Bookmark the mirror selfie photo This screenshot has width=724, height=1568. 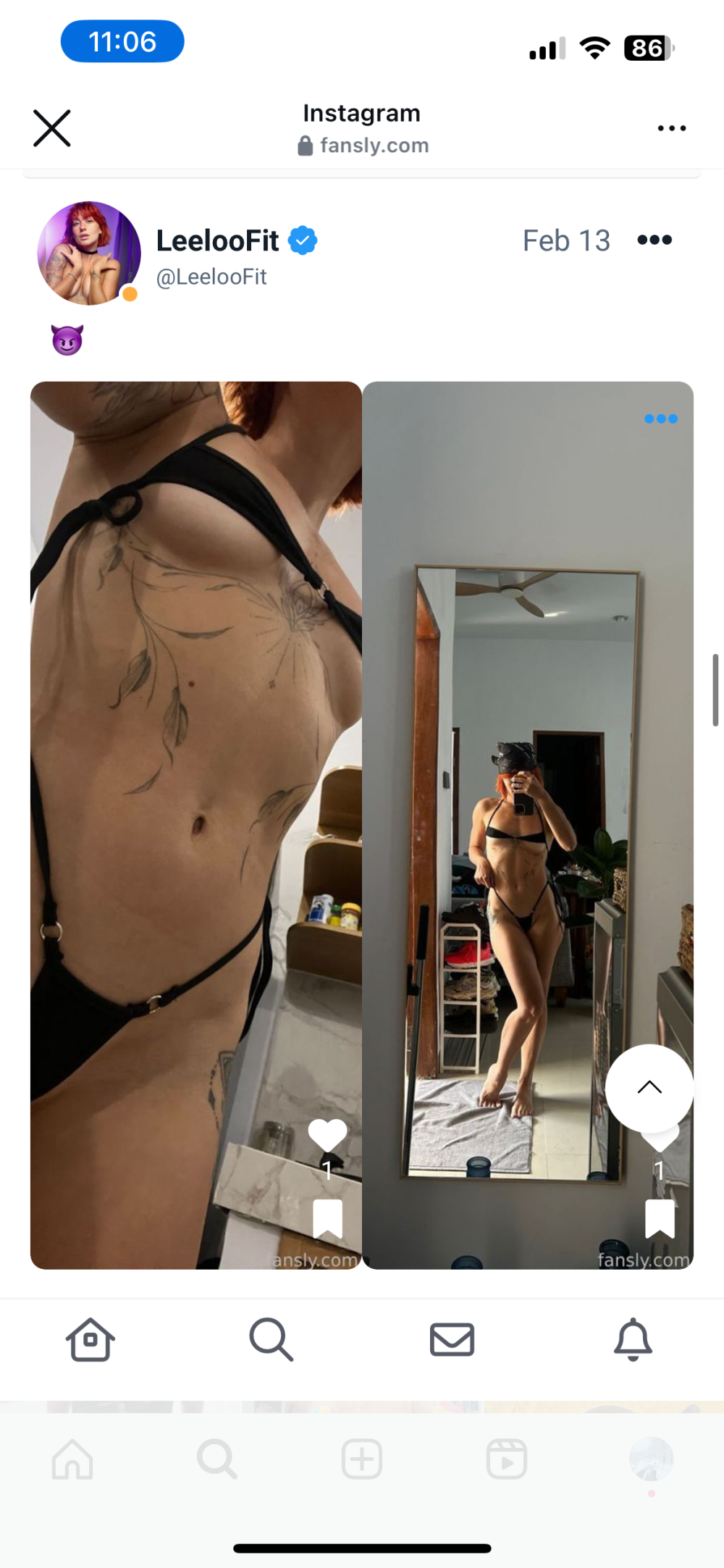point(660,1218)
